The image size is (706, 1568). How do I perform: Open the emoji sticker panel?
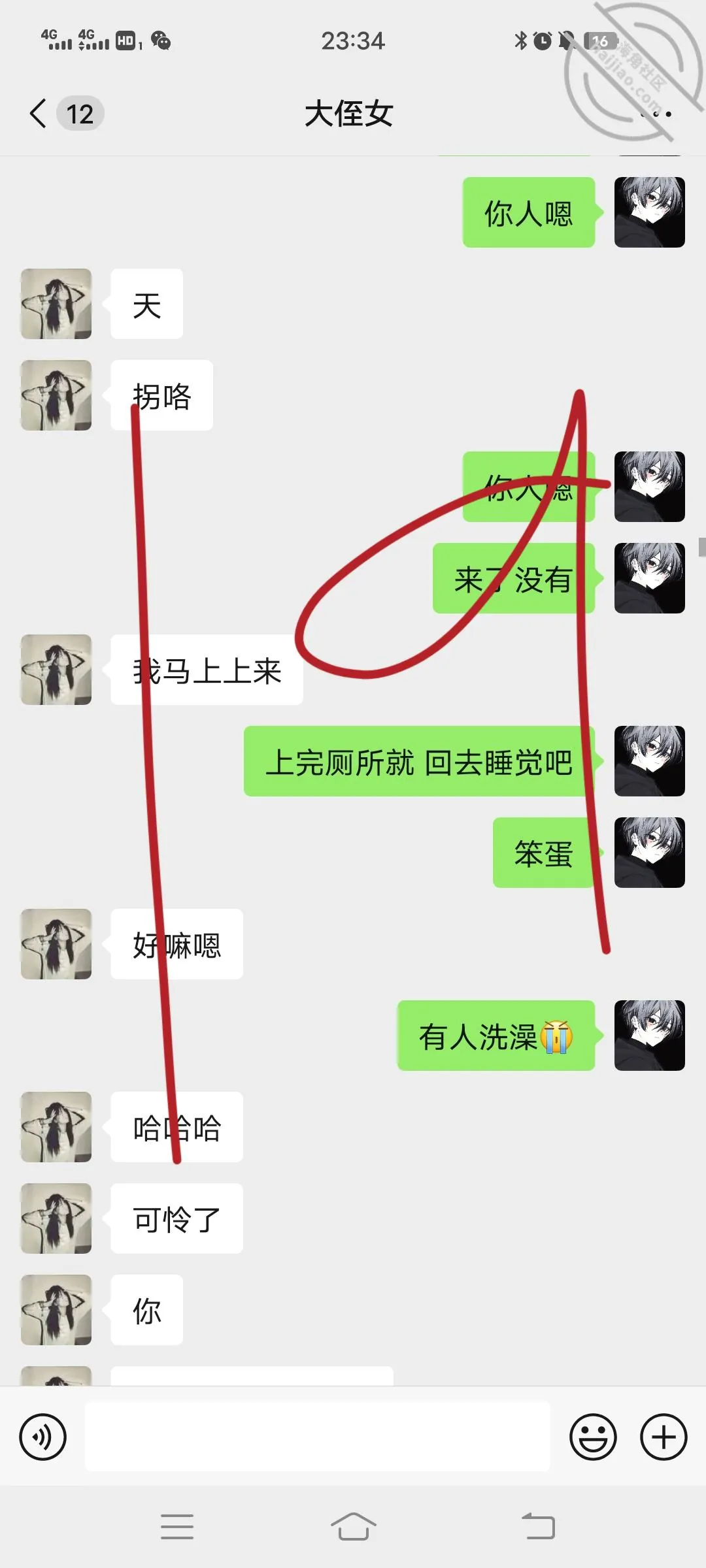click(x=593, y=1437)
